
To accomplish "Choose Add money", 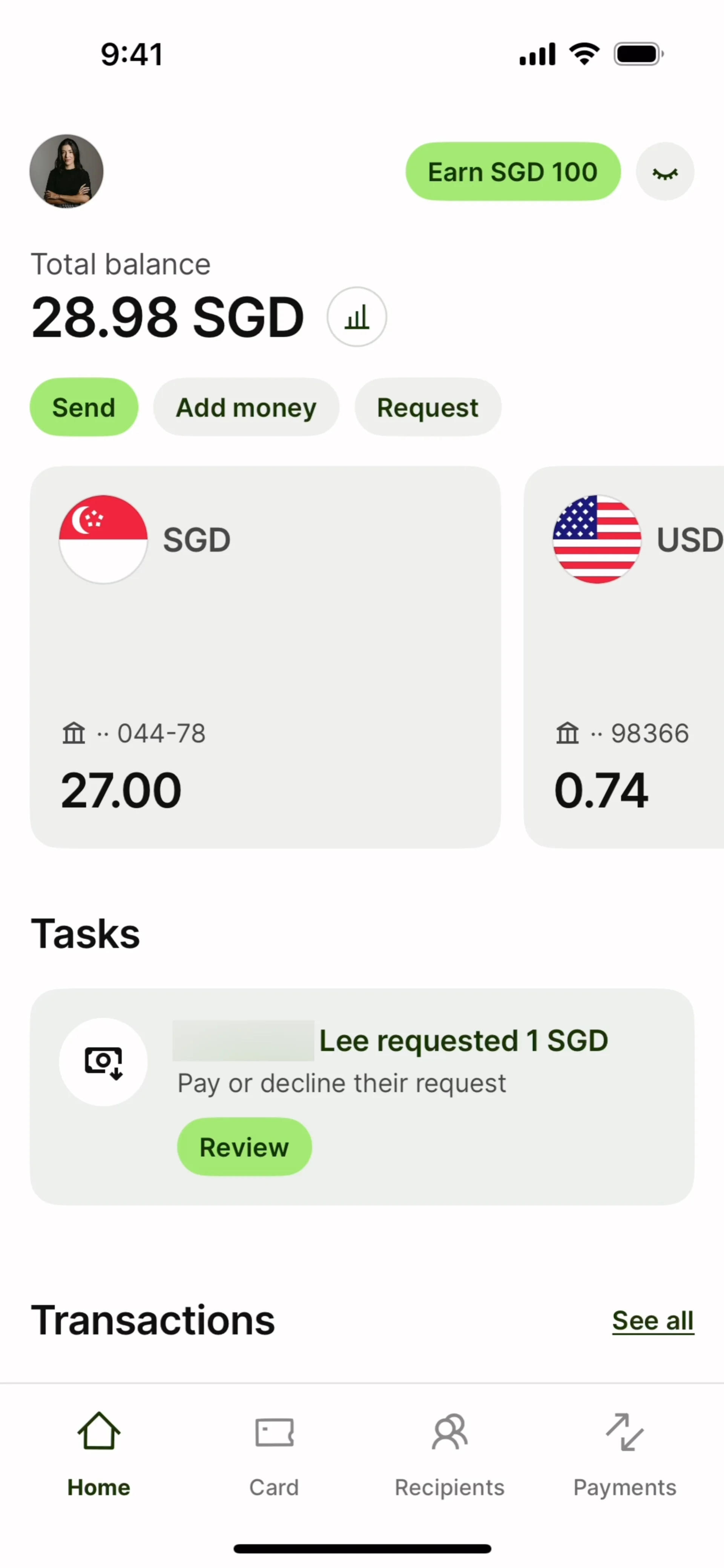I will pos(246,407).
